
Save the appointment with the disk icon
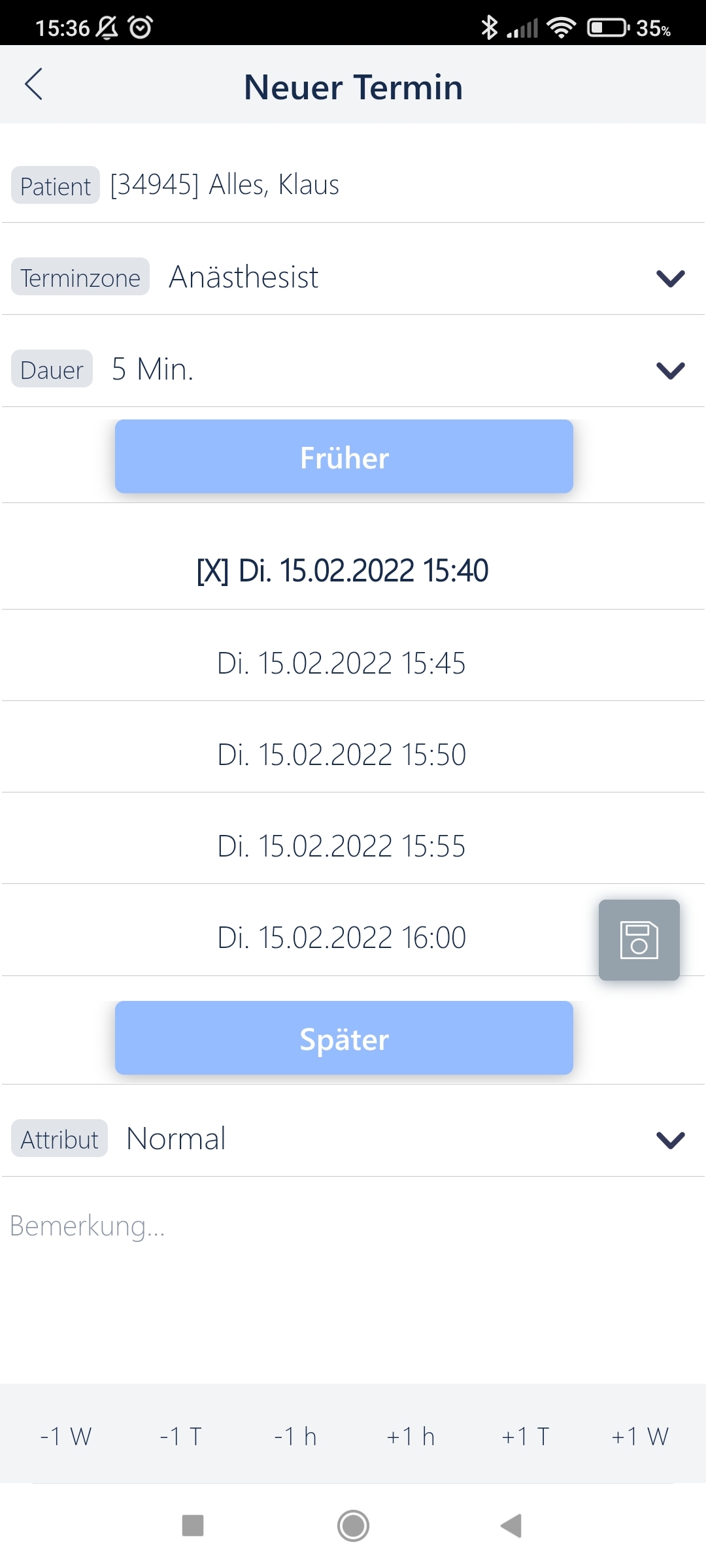click(639, 939)
